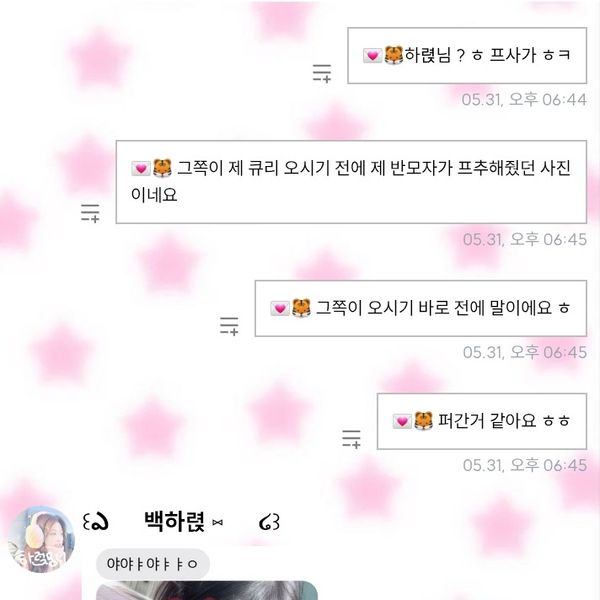
Task: Tap the action icon beside the '바로 전에 말이에요' message
Action: click(x=230, y=326)
